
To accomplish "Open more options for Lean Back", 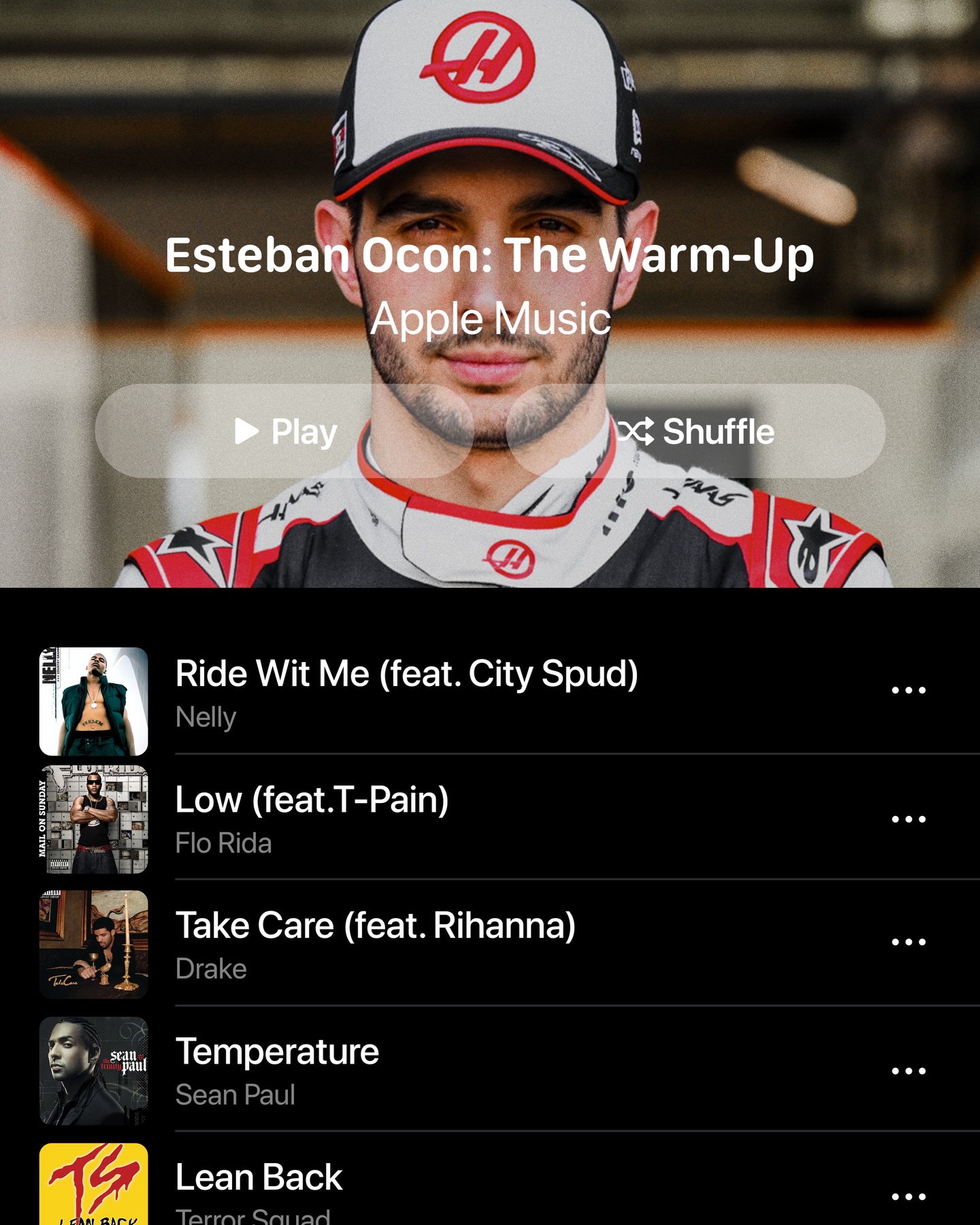I will click(x=909, y=1196).
